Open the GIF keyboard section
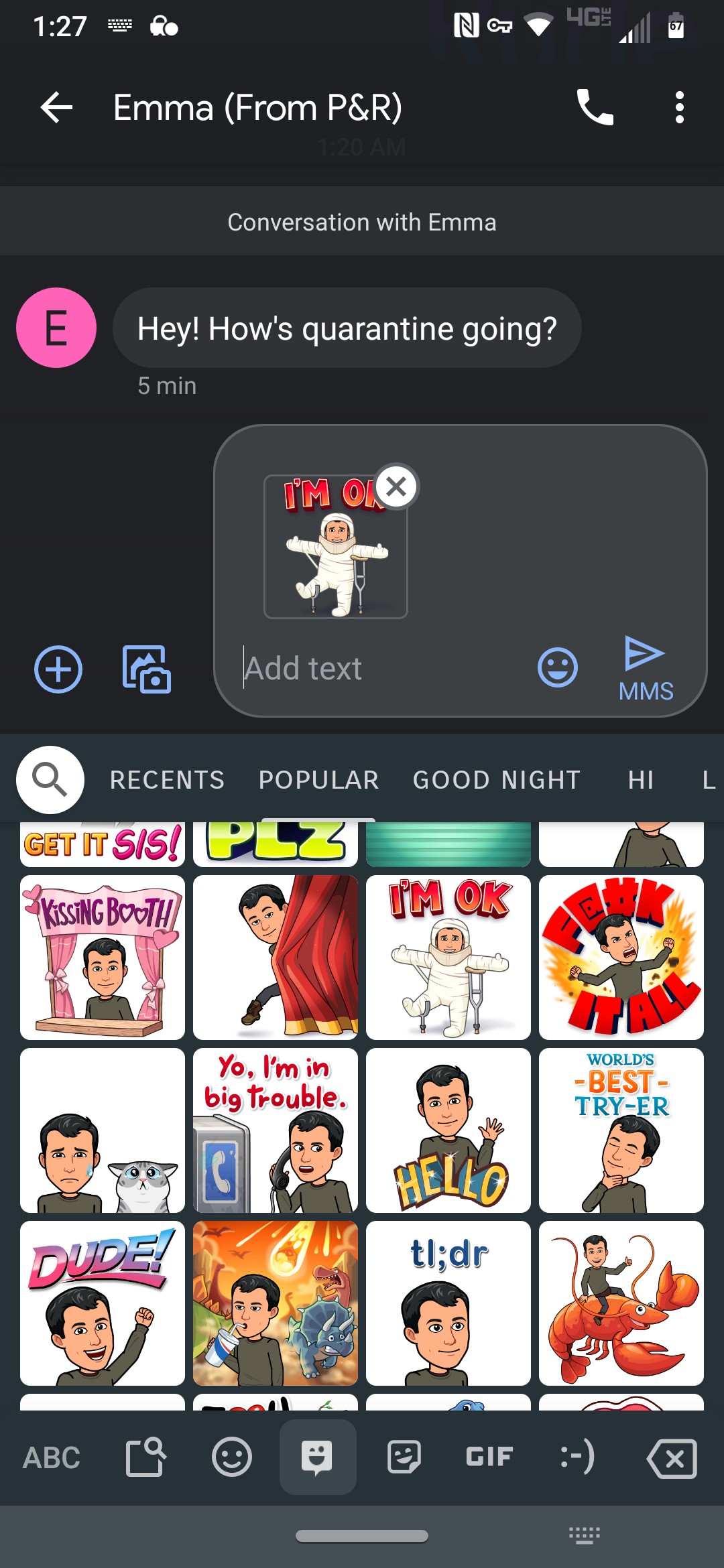 [489, 1457]
